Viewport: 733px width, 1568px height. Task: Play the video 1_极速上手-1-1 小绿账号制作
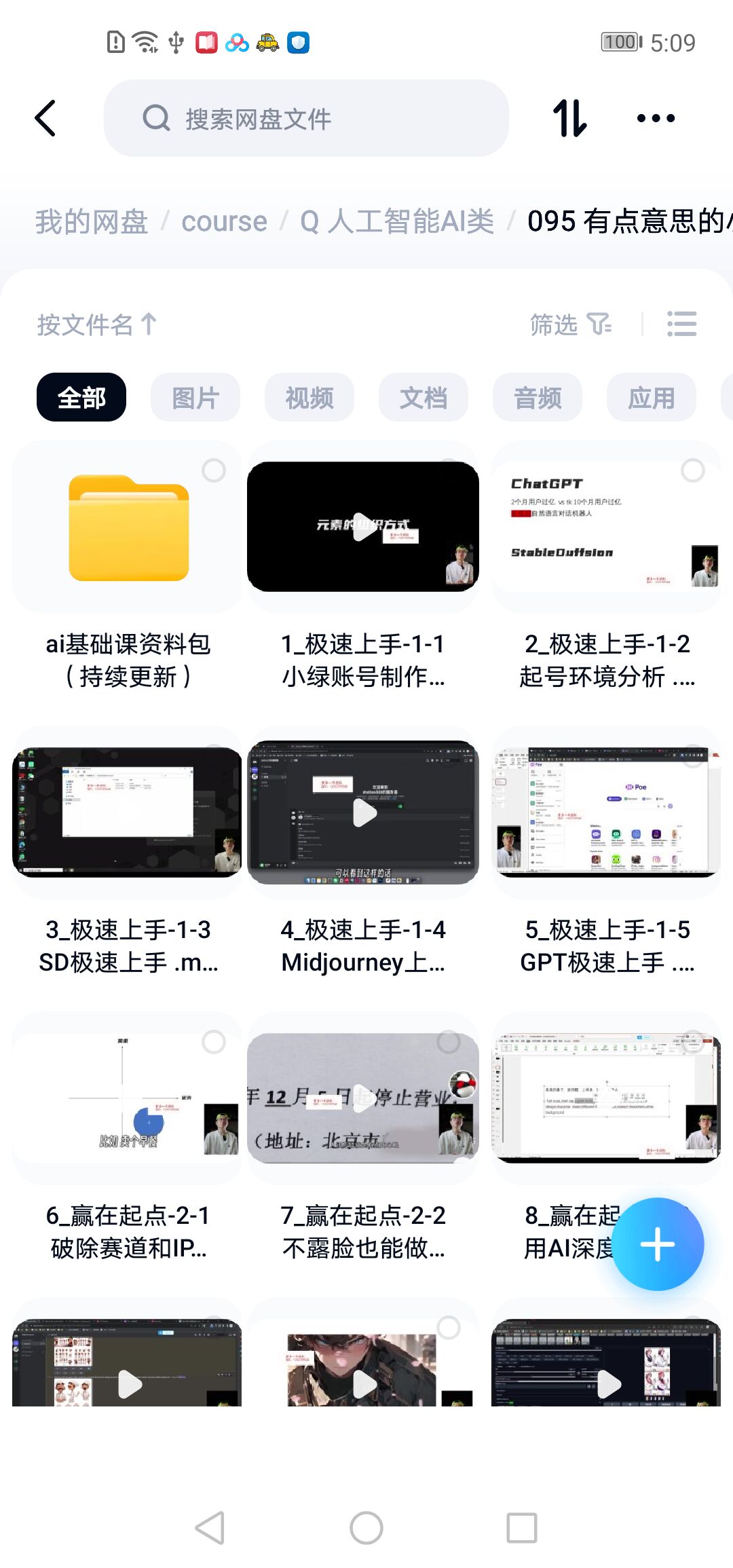click(363, 527)
